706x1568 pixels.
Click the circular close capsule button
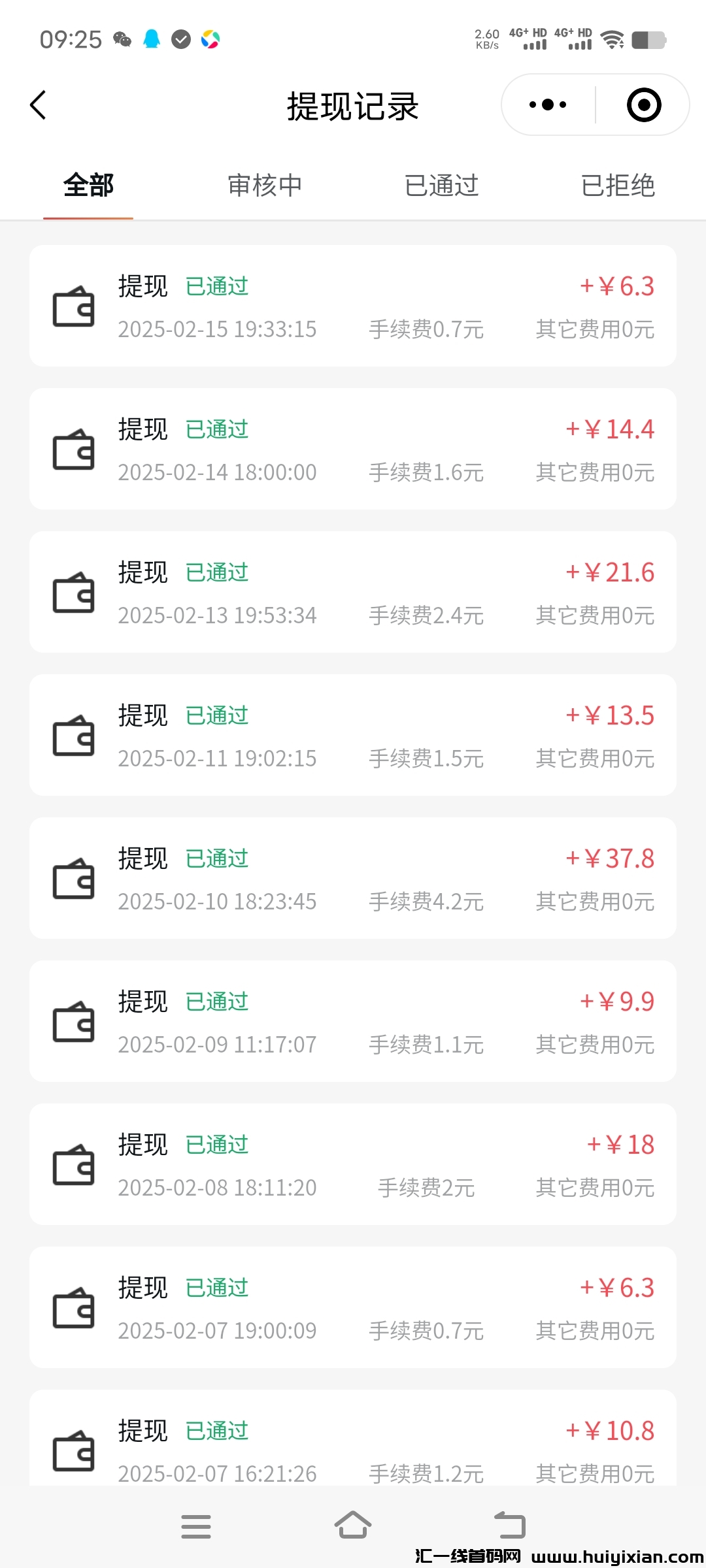644,105
